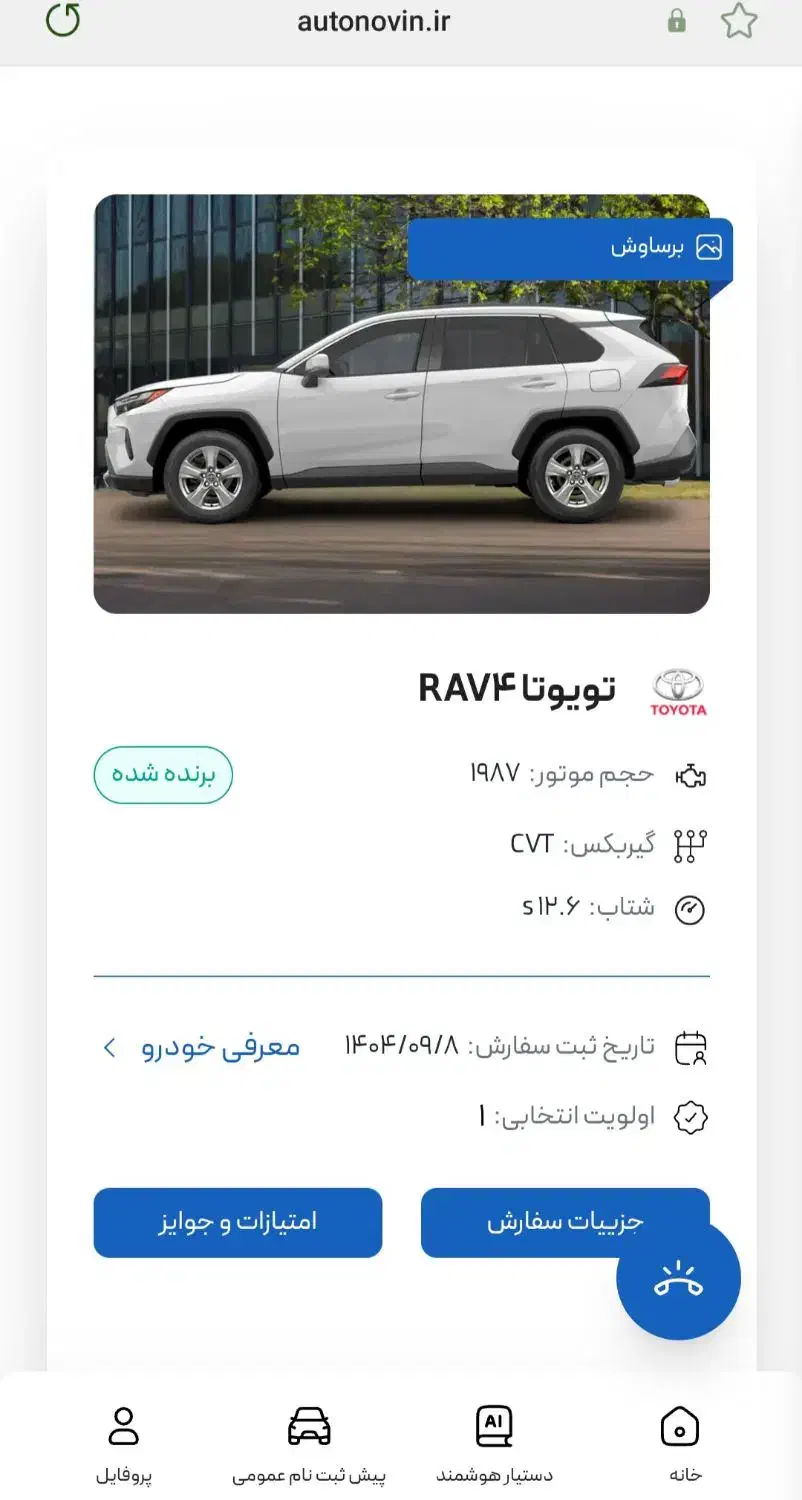Toggle the bookmark star in the browser bar

coord(738,20)
